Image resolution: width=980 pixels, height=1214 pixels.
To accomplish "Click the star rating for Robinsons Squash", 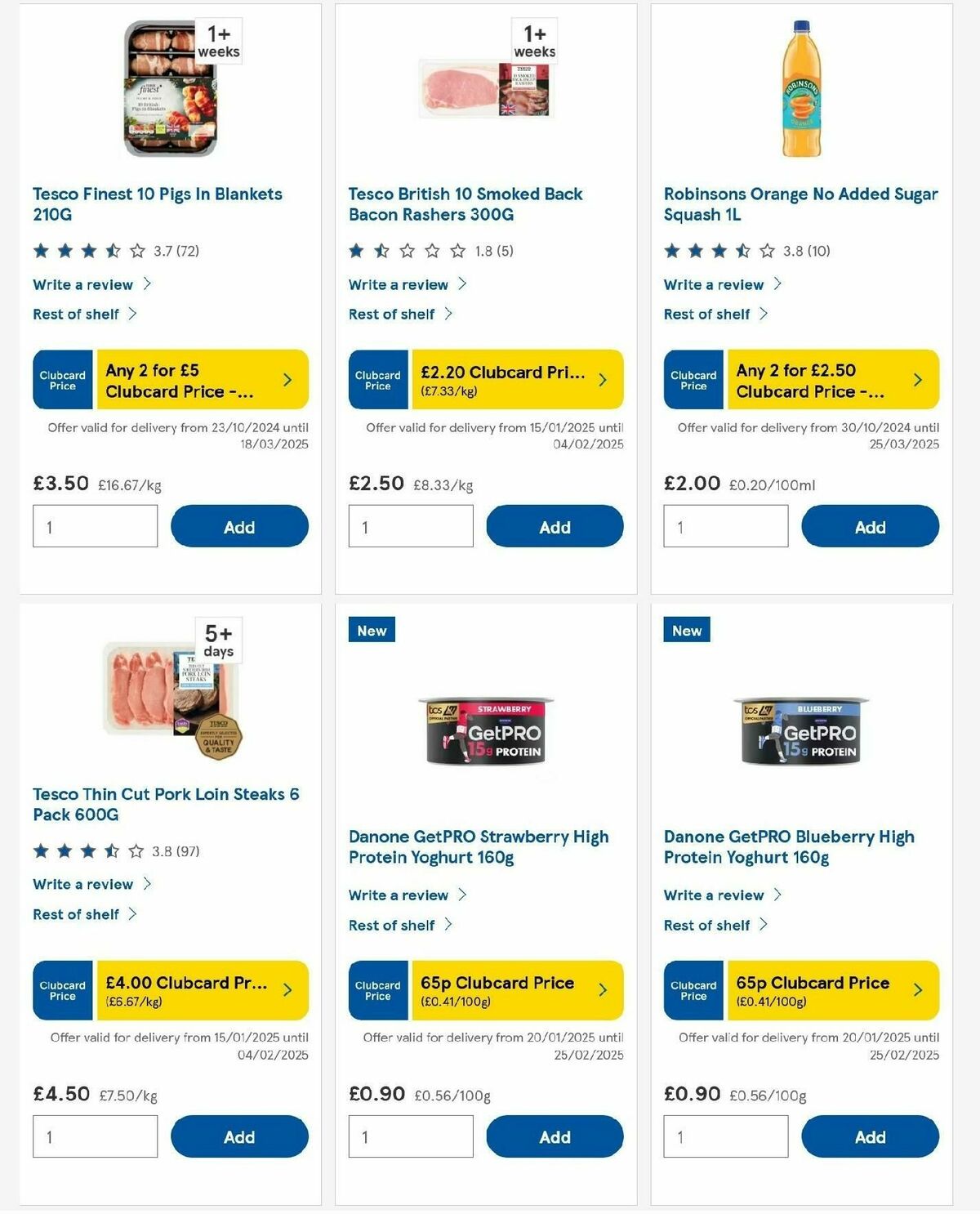I will [x=717, y=252].
